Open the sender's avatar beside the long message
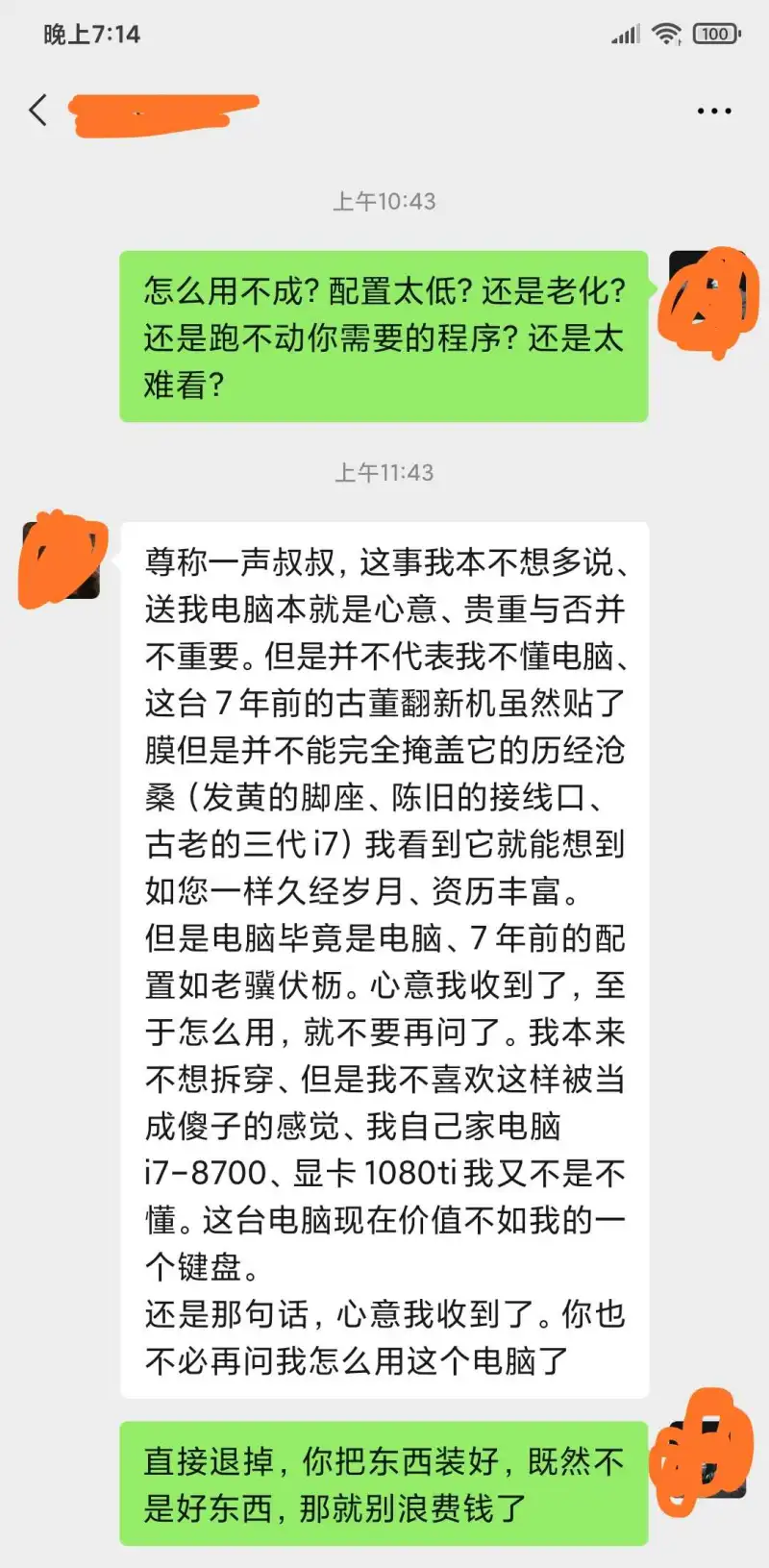The image size is (769, 1568). tap(62, 560)
